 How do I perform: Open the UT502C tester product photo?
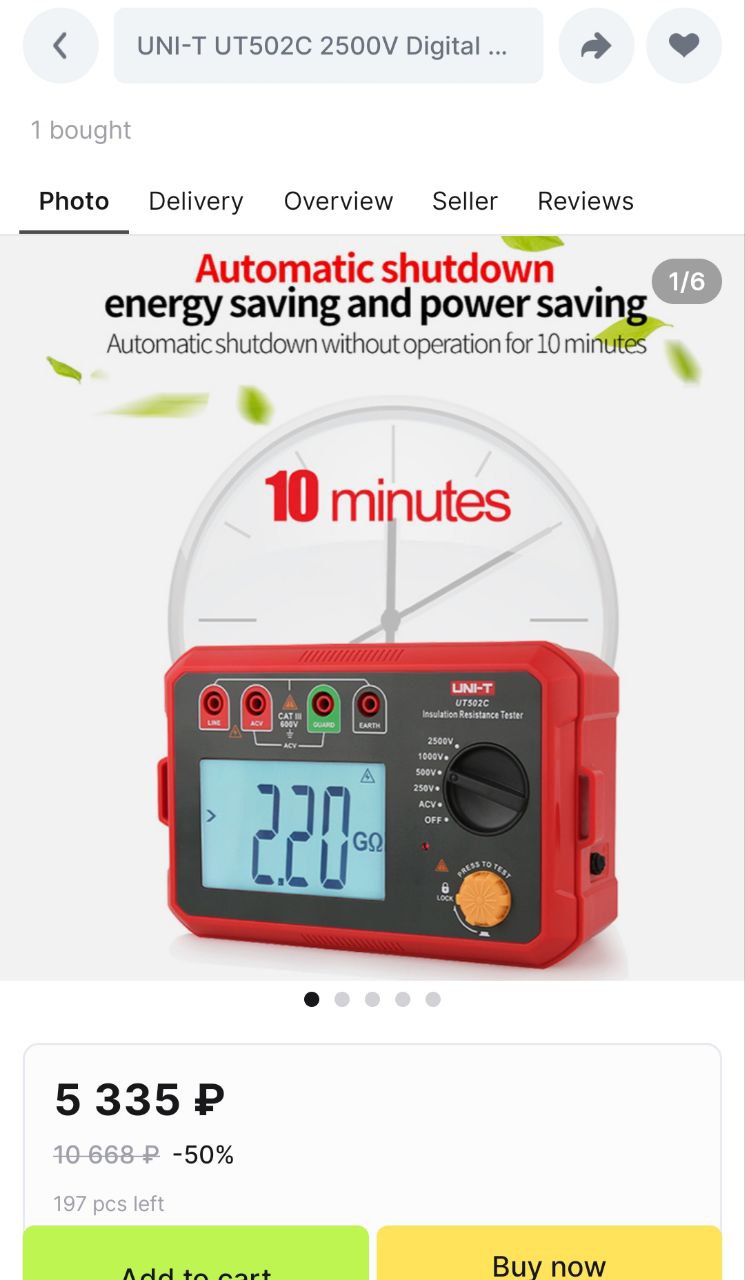pos(372,608)
